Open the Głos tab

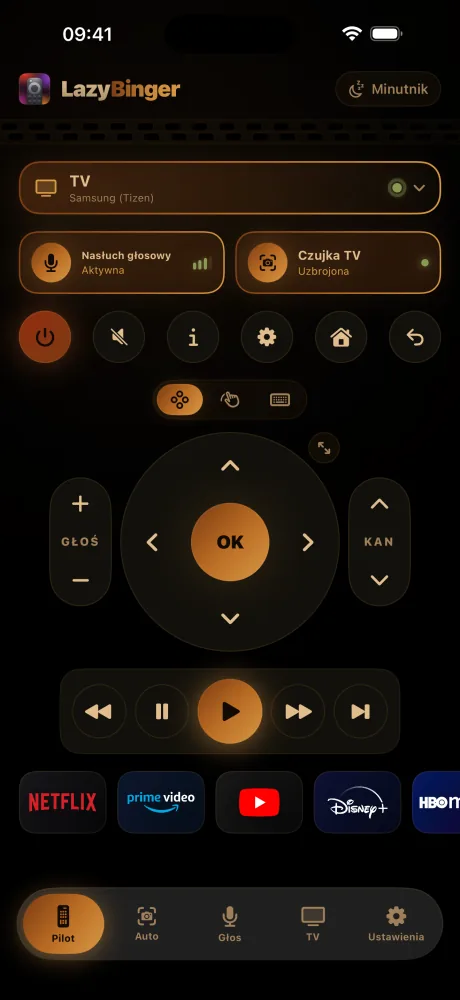[x=230, y=924]
